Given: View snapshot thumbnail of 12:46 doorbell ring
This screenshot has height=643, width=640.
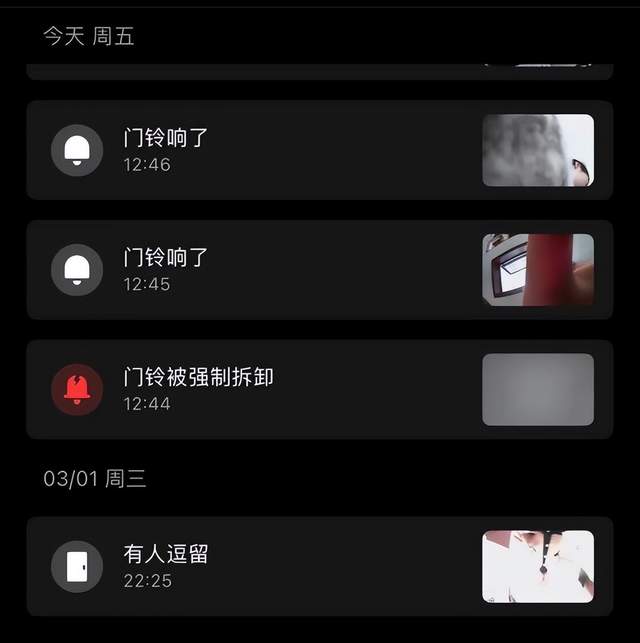Looking at the screenshot, I should click(x=538, y=150).
